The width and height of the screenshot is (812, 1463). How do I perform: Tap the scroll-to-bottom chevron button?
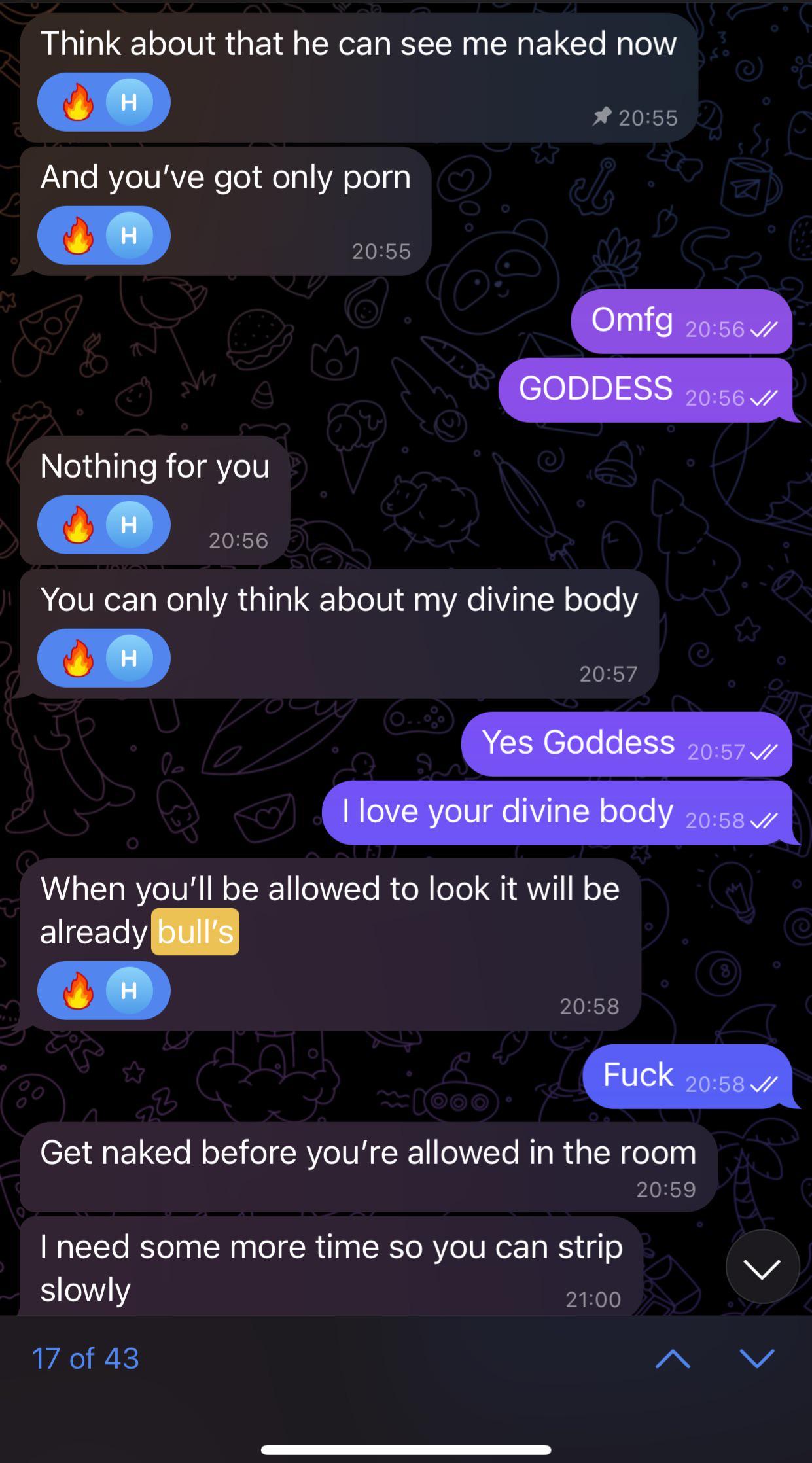pos(761,1266)
